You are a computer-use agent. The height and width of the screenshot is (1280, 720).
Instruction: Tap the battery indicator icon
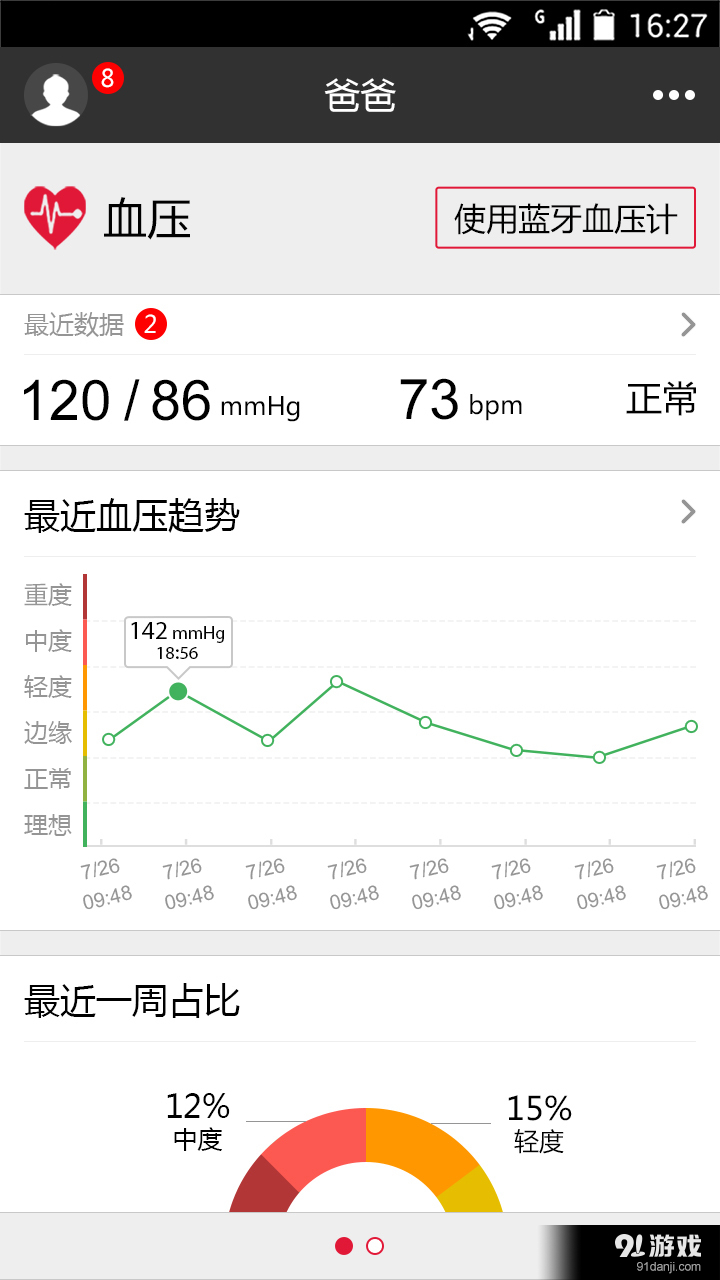tap(604, 24)
